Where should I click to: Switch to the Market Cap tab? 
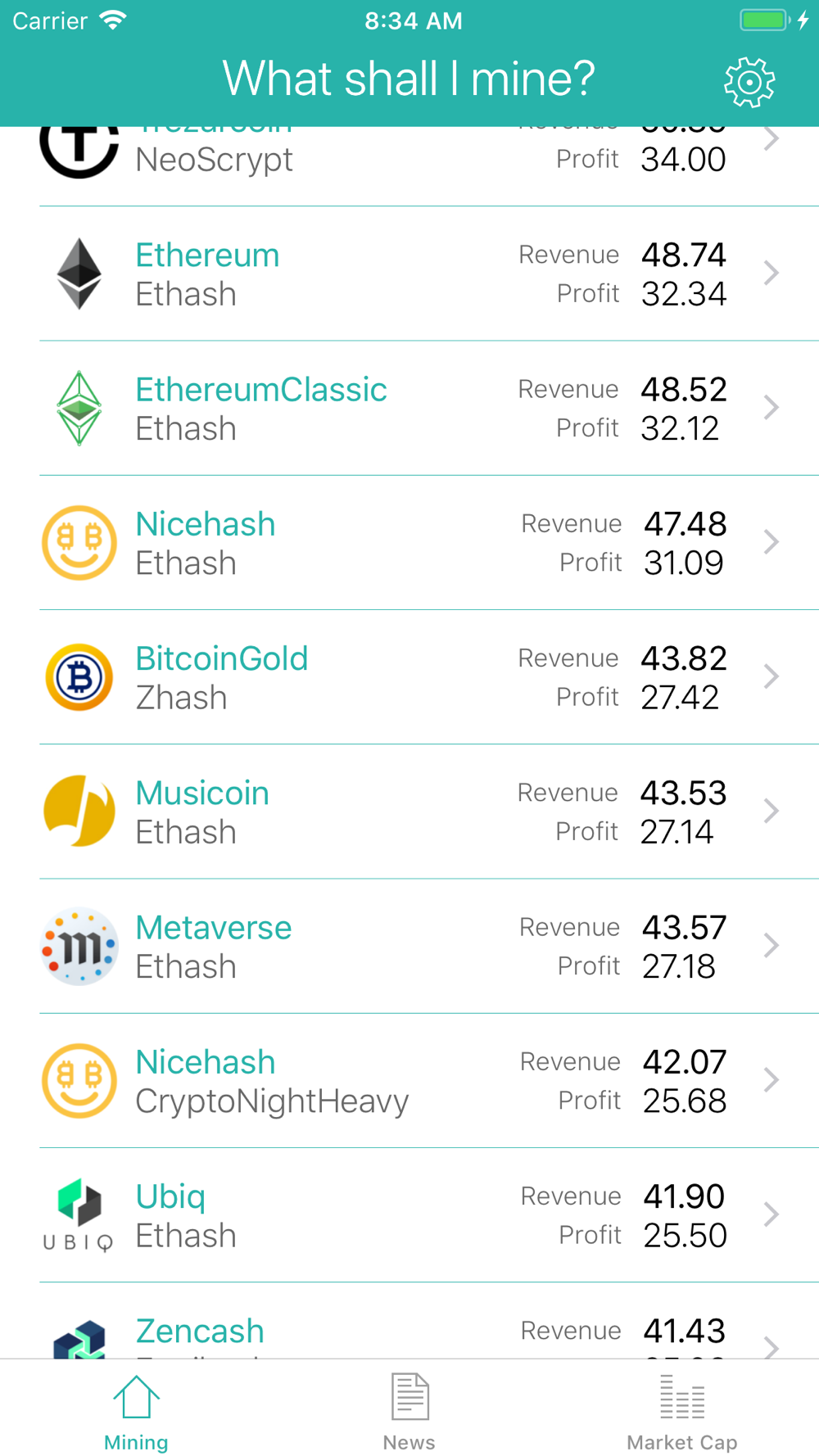(682, 1412)
